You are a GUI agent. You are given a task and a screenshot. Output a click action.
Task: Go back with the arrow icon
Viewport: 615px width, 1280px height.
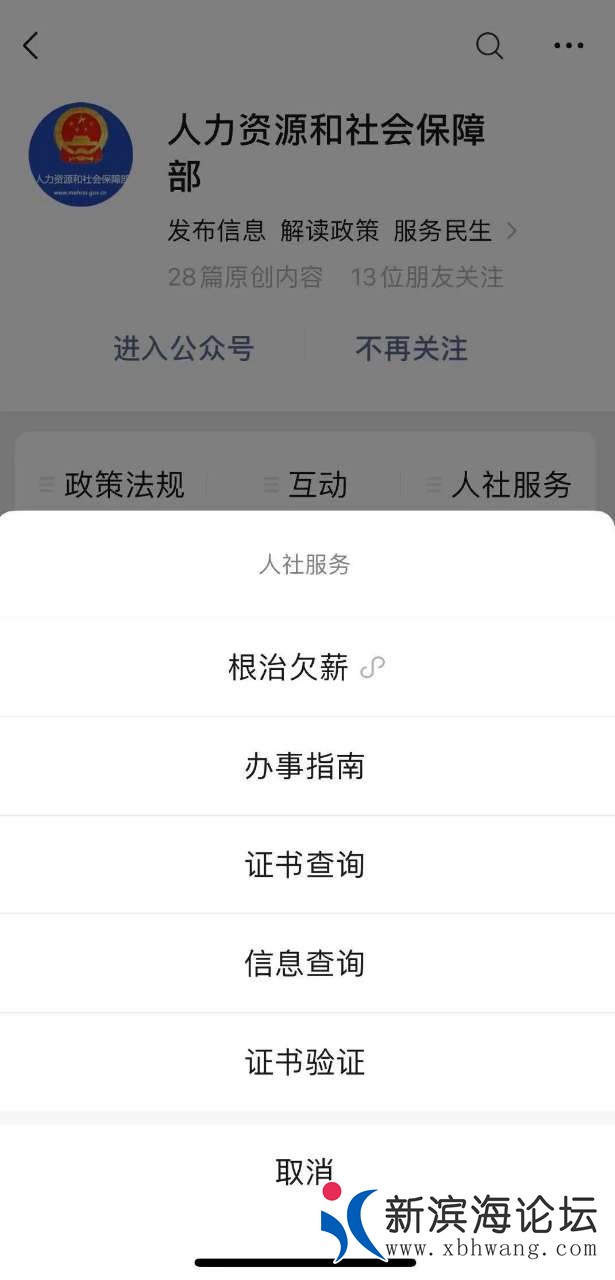pos(31,45)
